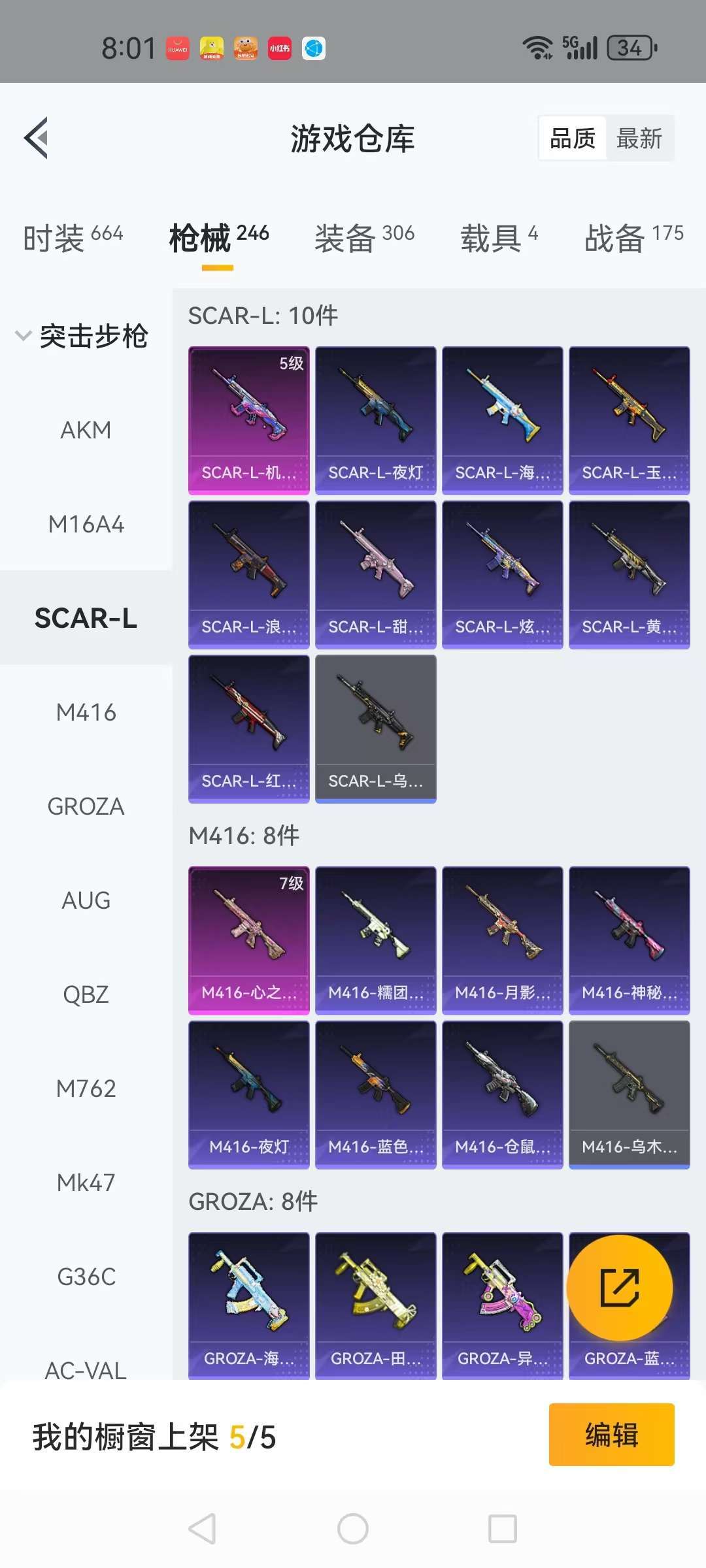Tap 编辑 to edit my showcase
Screen dimensions: 706x1568
point(611,1435)
